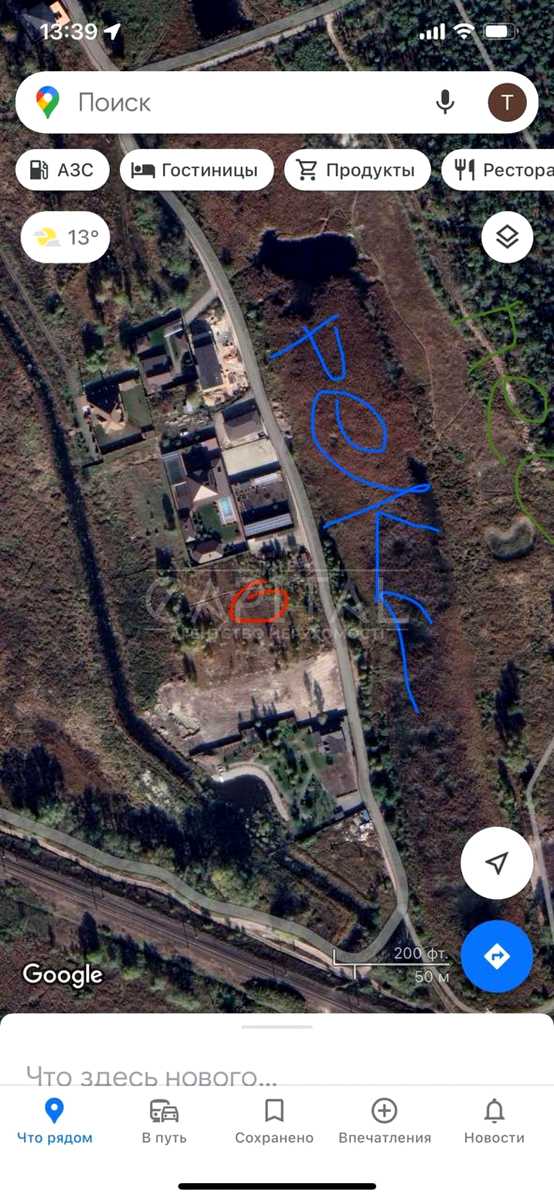Open the Сохранено tab

(x=274, y=1121)
